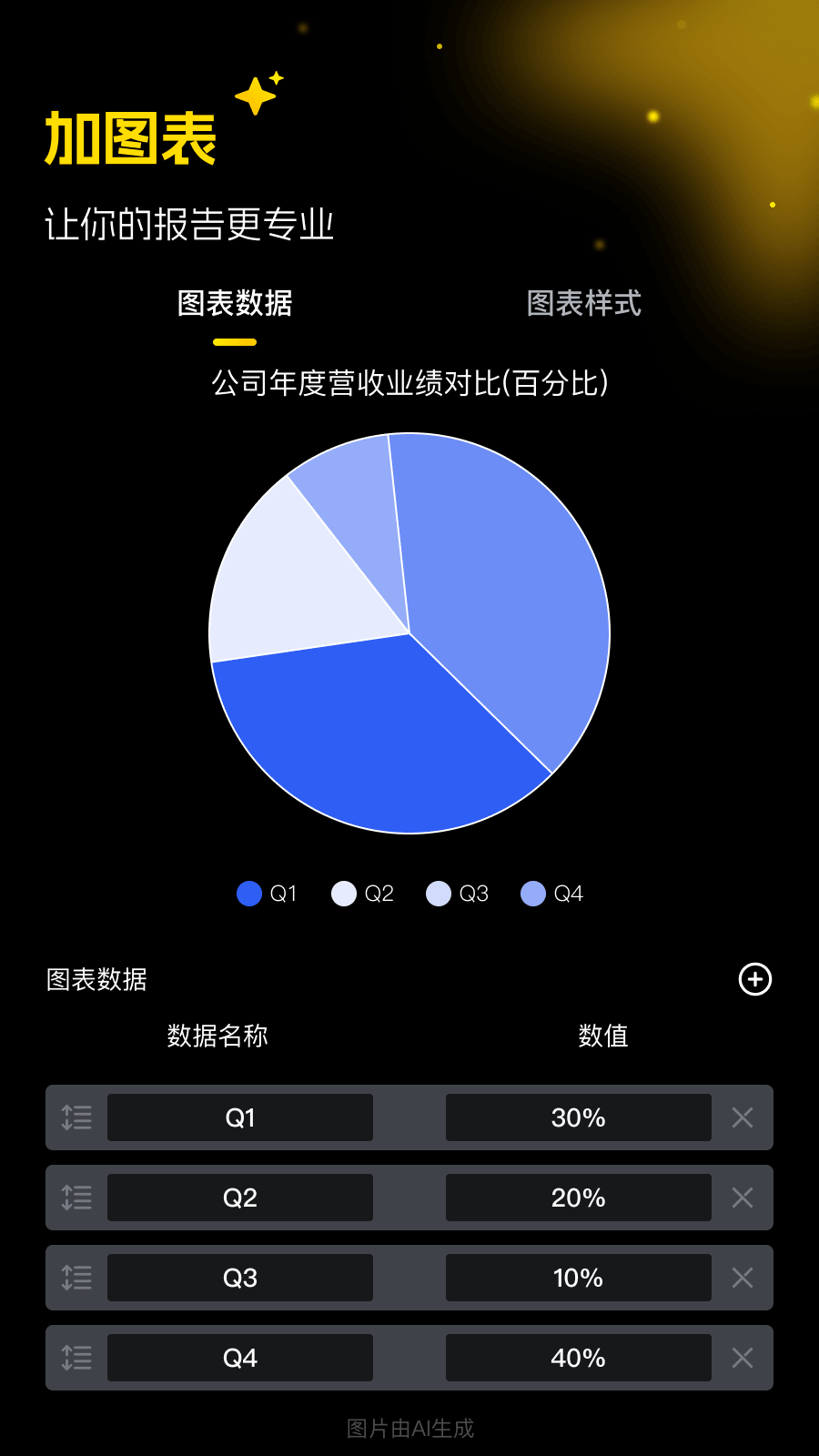The width and height of the screenshot is (819, 1456).
Task: Click the 10% value field of Q3
Action: 579,1278
